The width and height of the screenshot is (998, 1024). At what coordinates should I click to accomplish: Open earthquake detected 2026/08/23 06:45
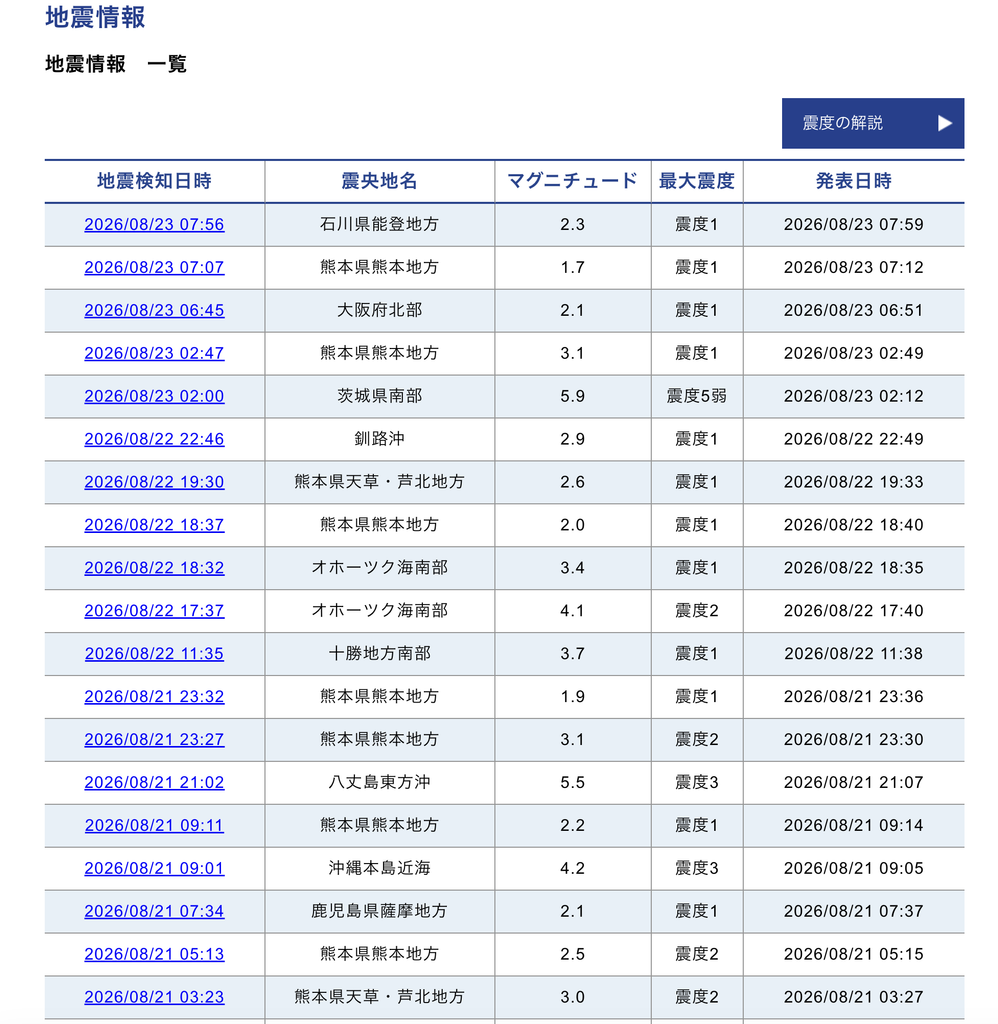pyautogui.click(x=154, y=310)
